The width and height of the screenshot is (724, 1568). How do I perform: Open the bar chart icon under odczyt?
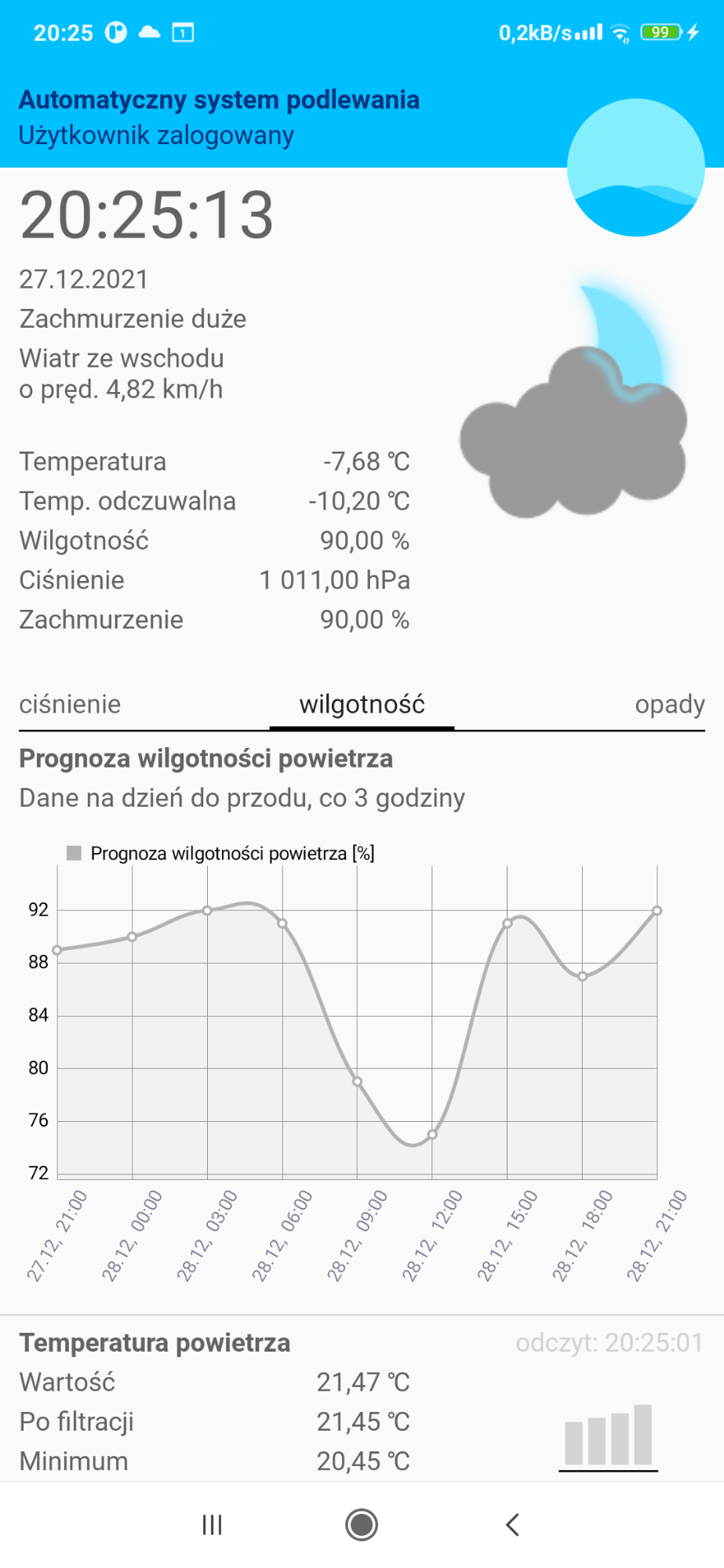(x=608, y=1437)
